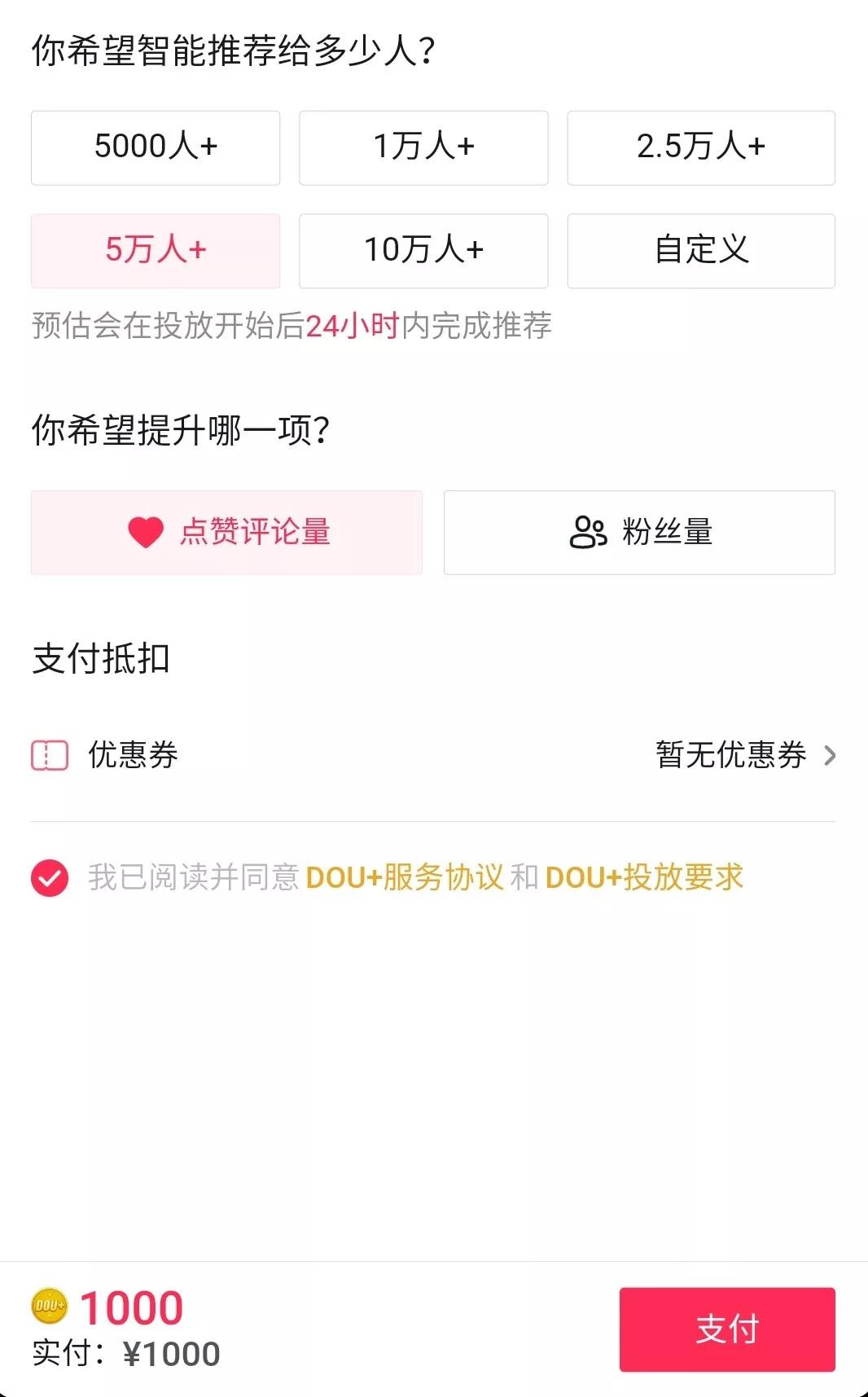Select the 5000人+ audience option
Image resolution: width=868 pixels, height=1397 pixels.
[156, 147]
